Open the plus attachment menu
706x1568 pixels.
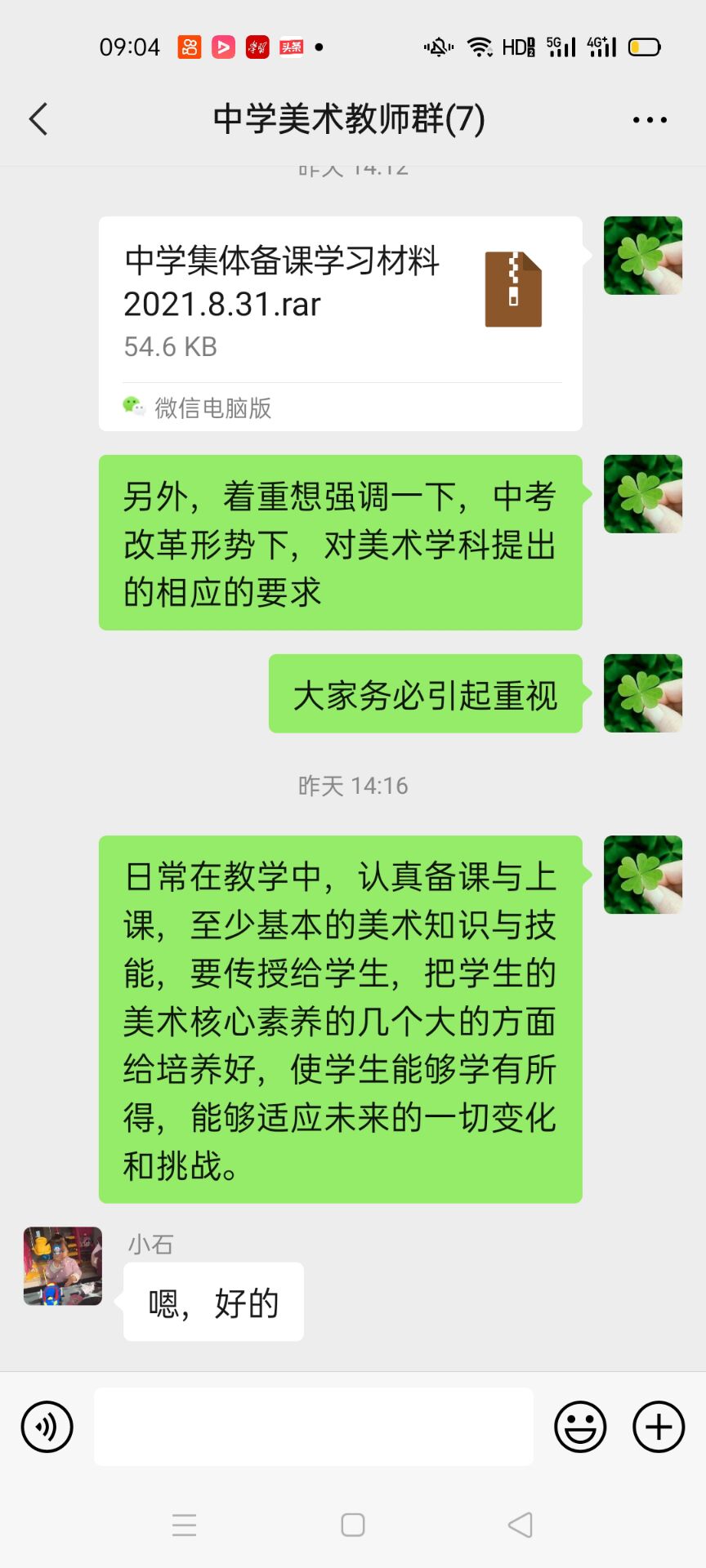(x=659, y=1427)
